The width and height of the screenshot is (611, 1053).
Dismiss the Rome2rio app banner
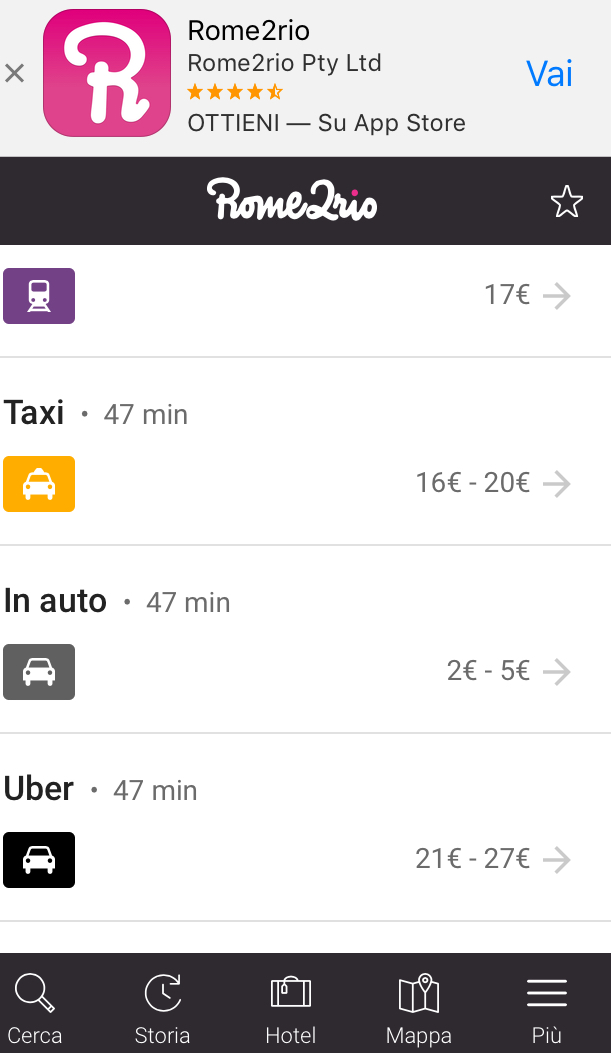(15, 73)
